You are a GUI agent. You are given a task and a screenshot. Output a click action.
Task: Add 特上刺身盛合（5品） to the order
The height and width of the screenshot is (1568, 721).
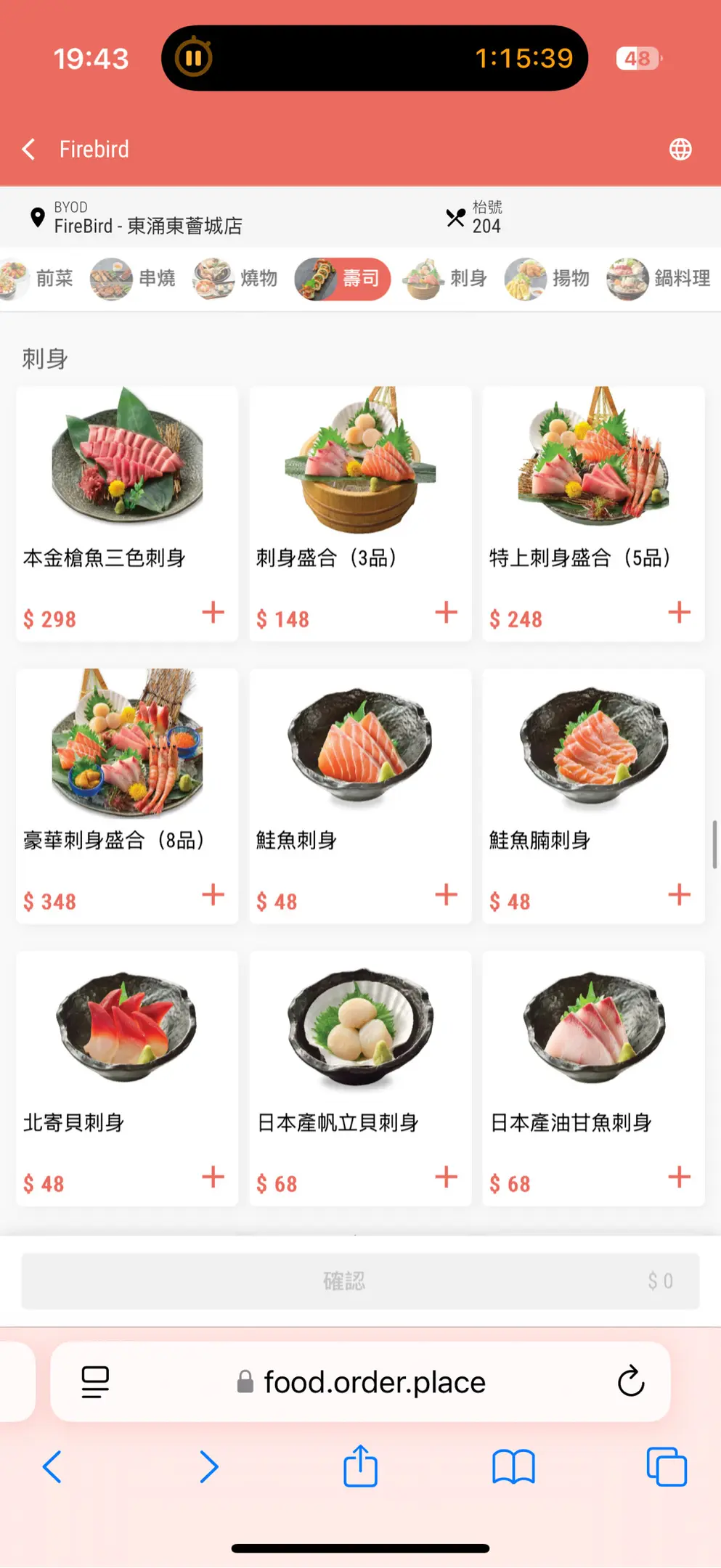tap(679, 612)
